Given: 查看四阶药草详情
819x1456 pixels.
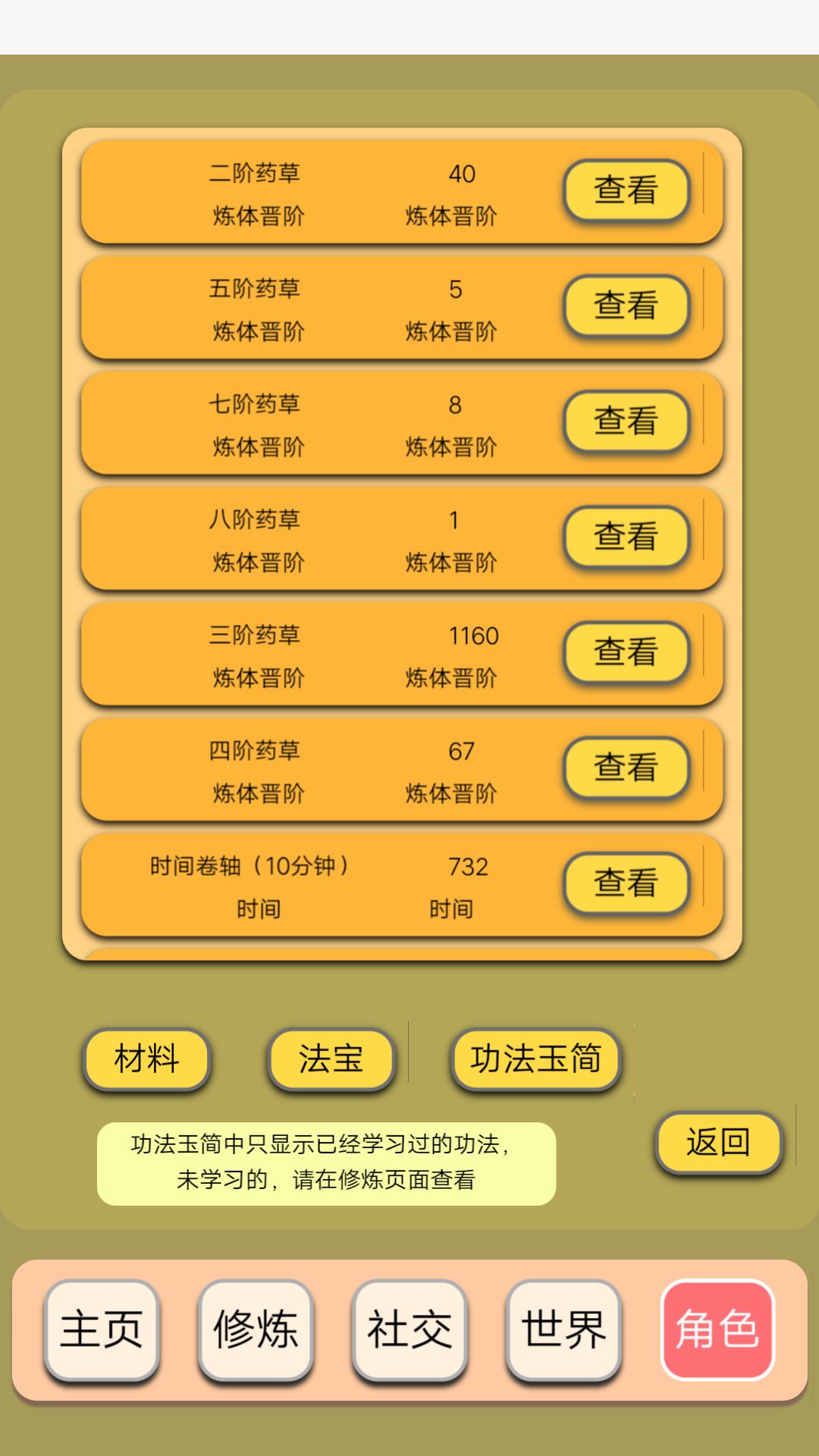Looking at the screenshot, I should pos(626,768).
